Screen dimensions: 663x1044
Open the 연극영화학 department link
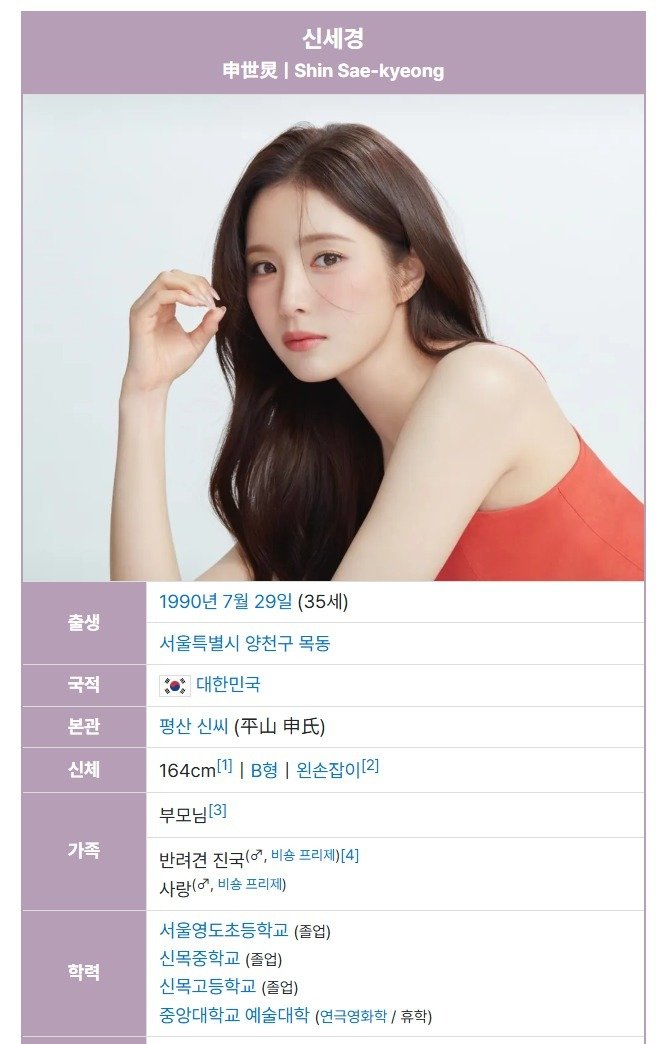[x=352, y=1017]
